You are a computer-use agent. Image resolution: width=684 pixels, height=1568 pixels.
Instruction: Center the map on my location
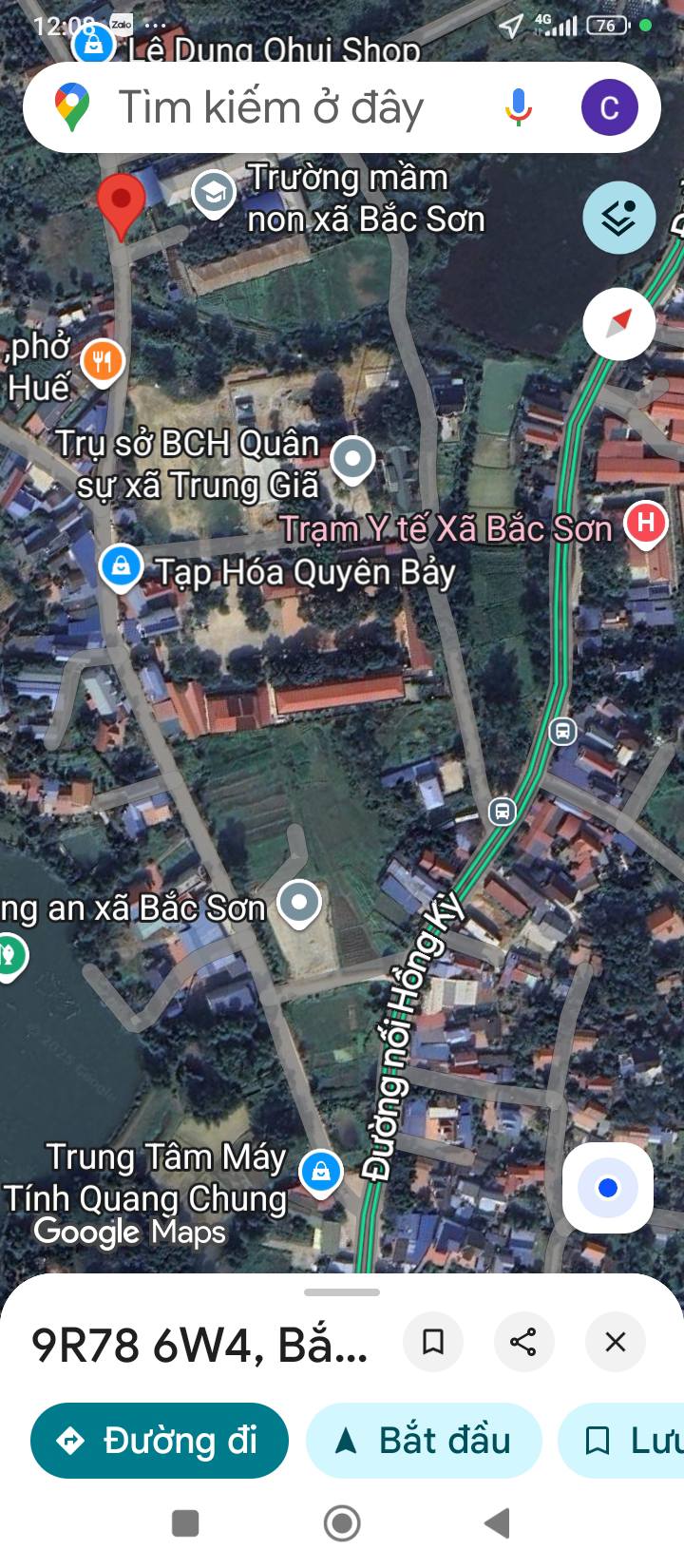click(x=608, y=1188)
